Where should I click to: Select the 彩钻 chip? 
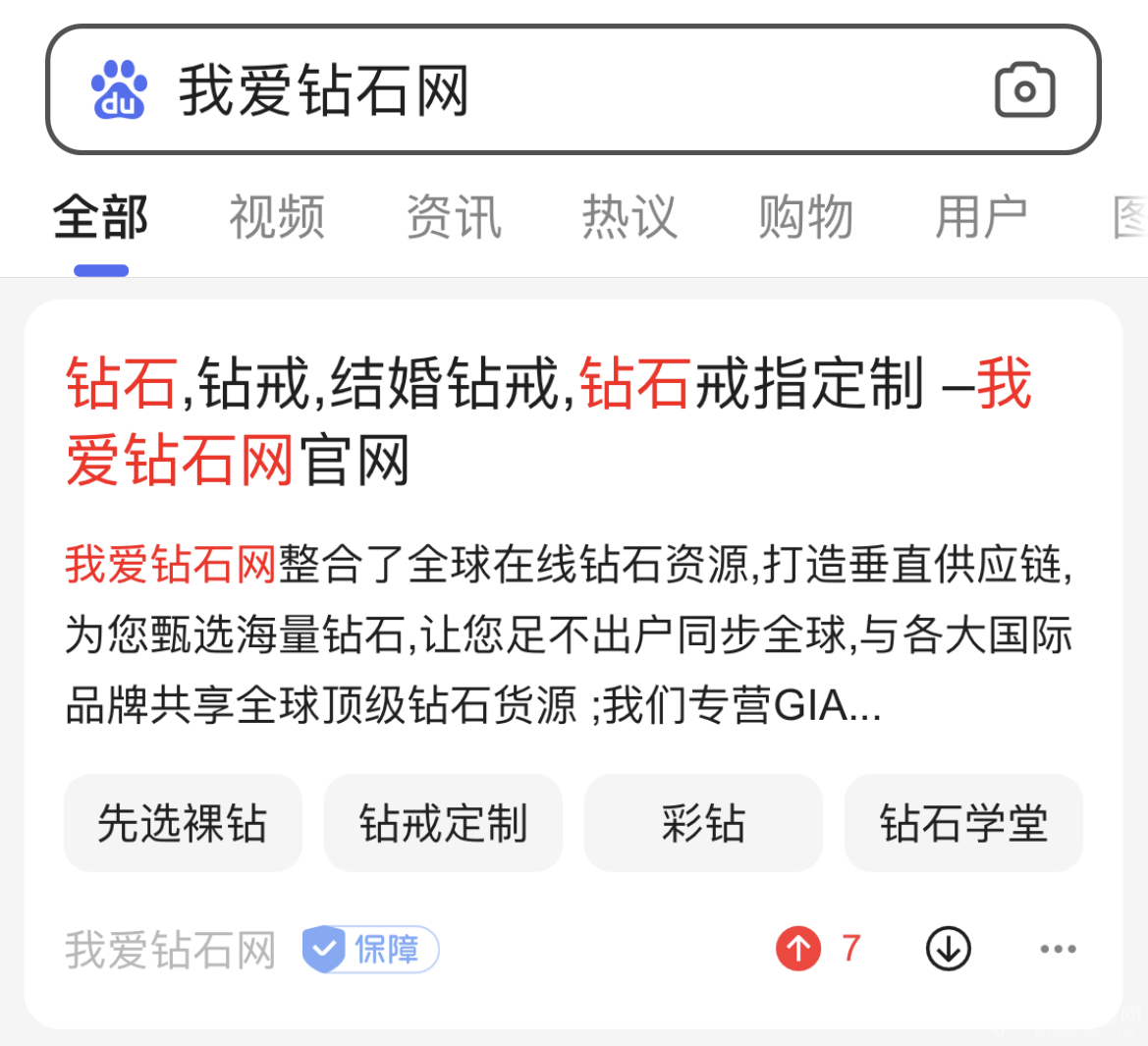[703, 823]
